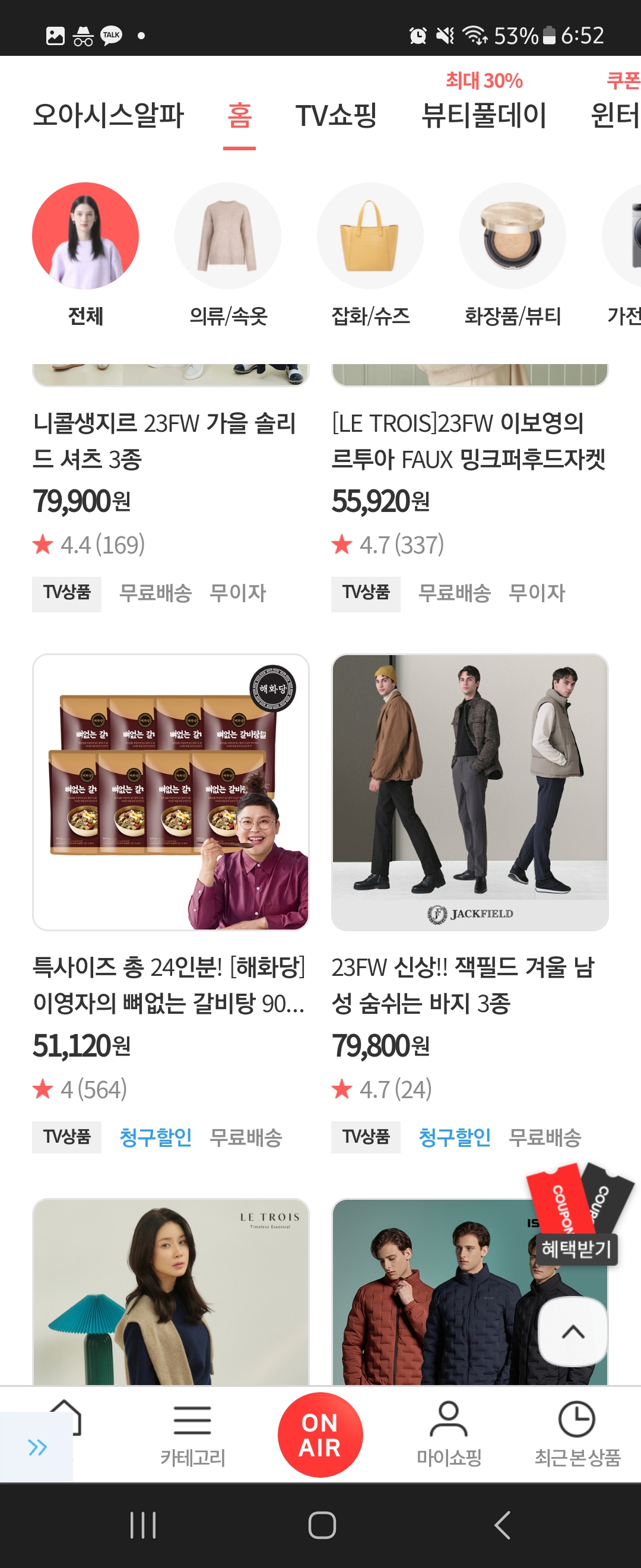Select the 전체 category
Screen dimensions: 641x1568
click(x=85, y=237)
